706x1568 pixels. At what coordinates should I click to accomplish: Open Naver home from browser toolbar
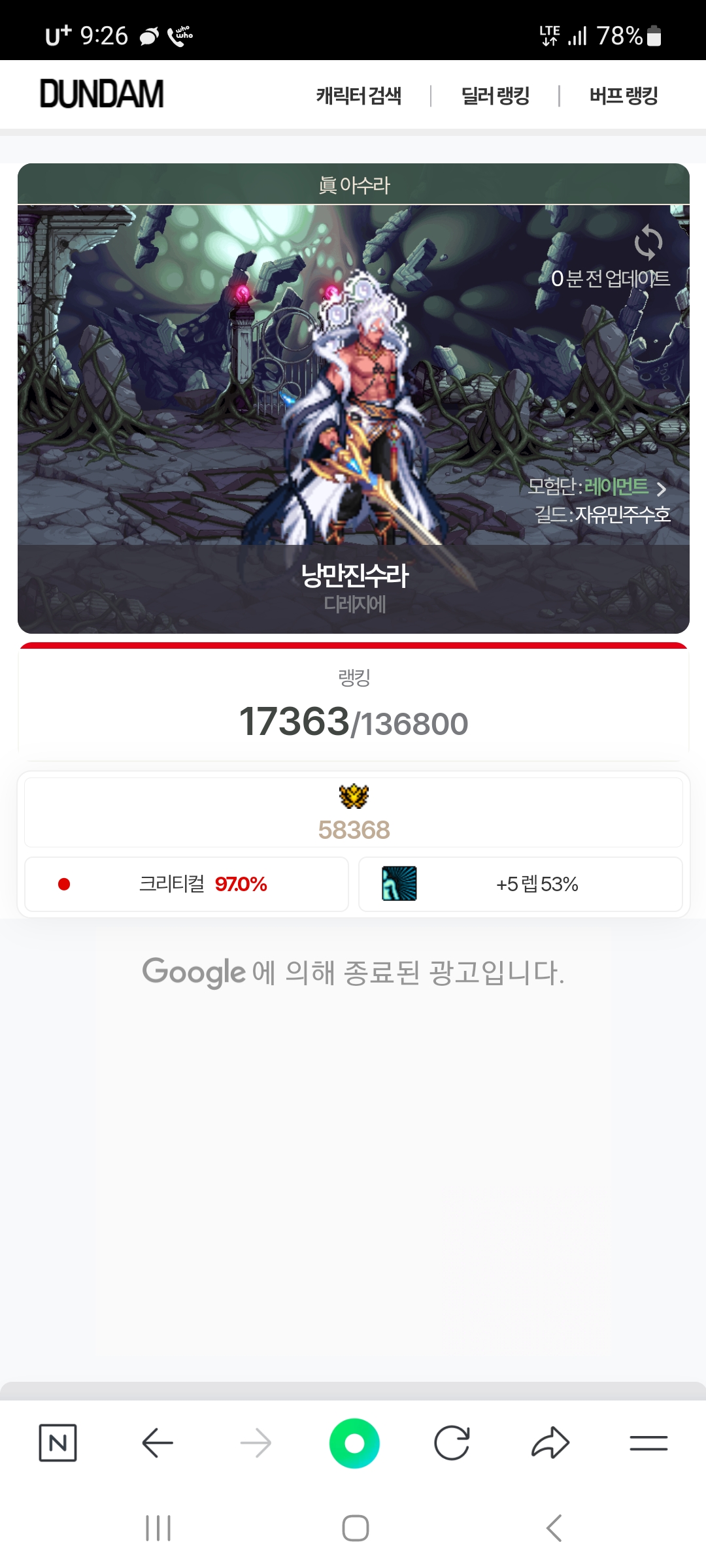[x=58, y=1443]
